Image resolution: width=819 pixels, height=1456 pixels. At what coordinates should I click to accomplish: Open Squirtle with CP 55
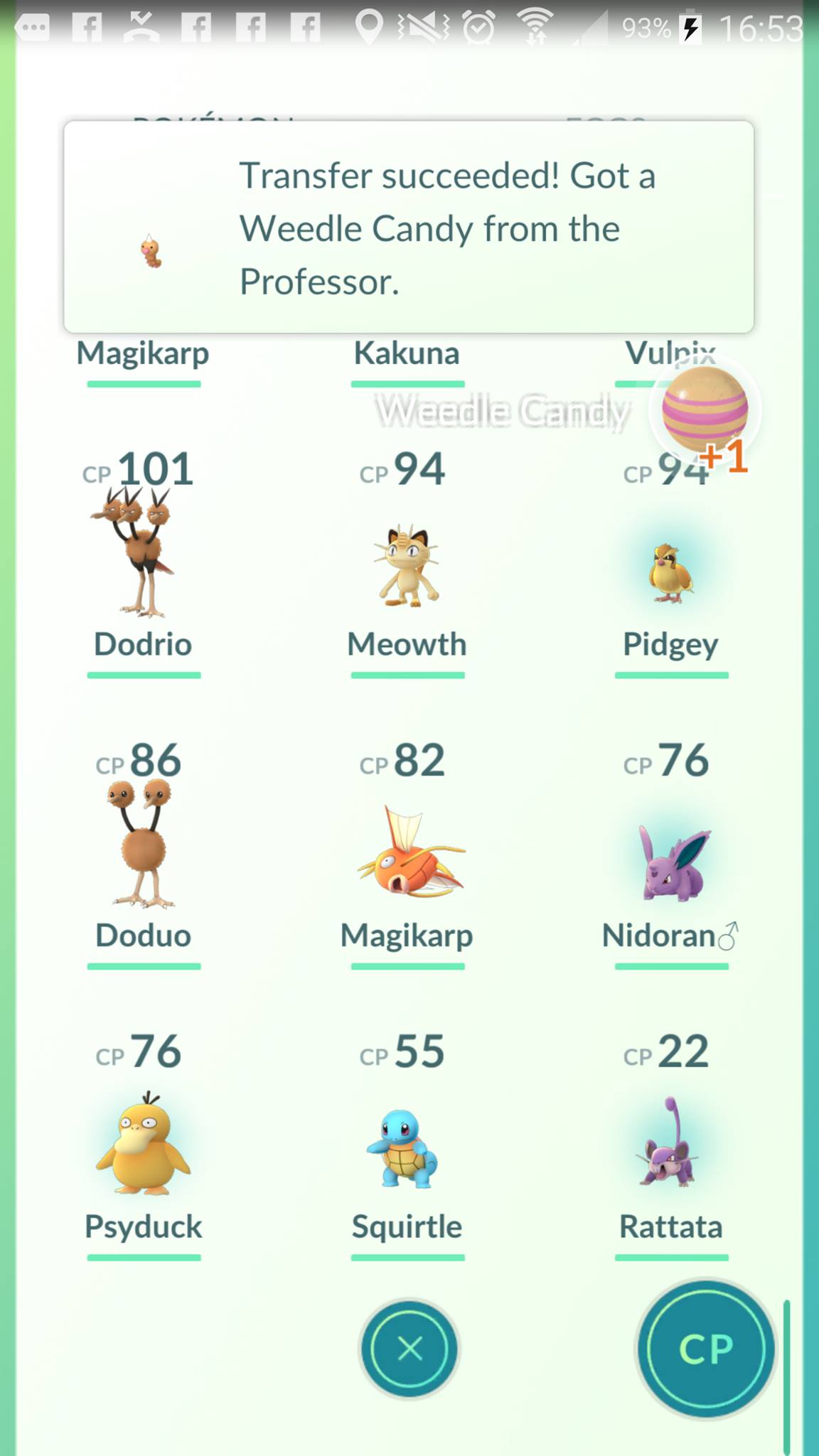[407, 1148]
